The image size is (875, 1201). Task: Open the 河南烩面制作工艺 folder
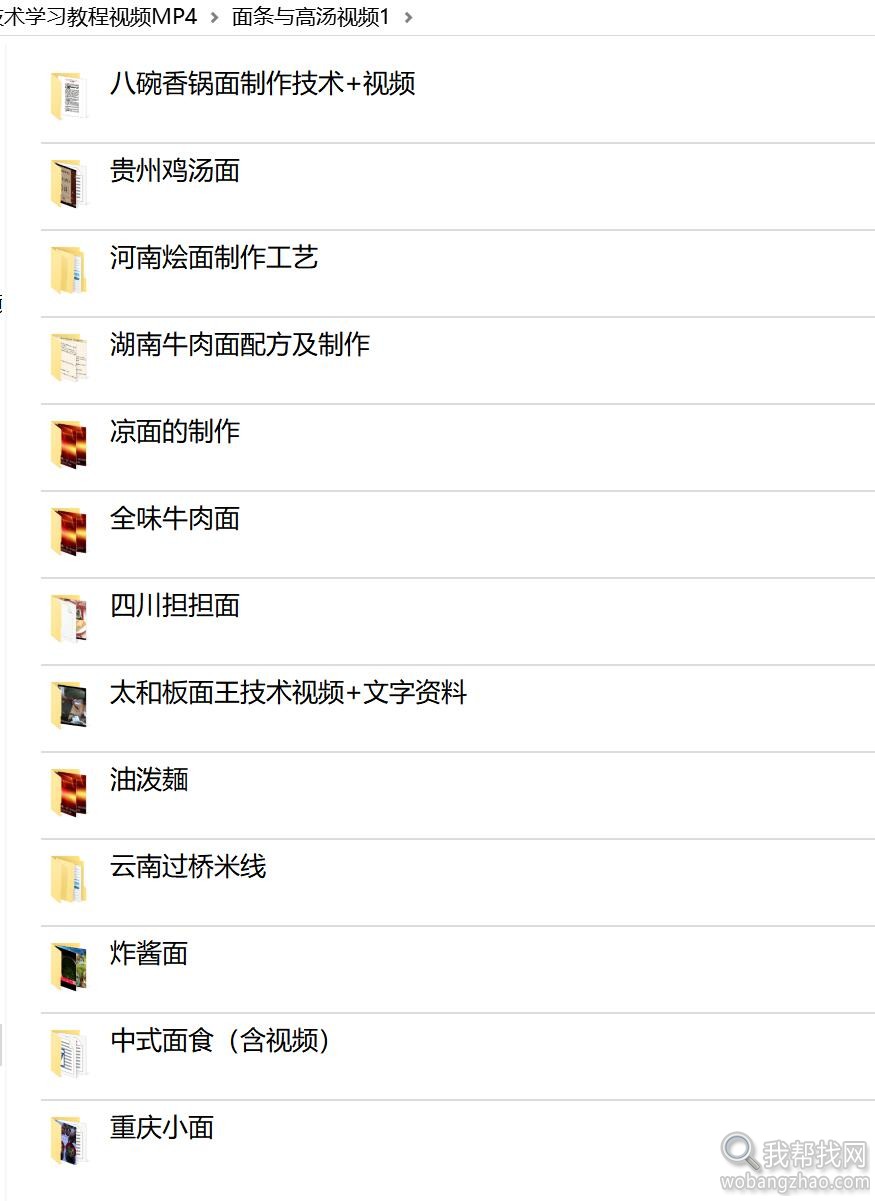(214, 258)
